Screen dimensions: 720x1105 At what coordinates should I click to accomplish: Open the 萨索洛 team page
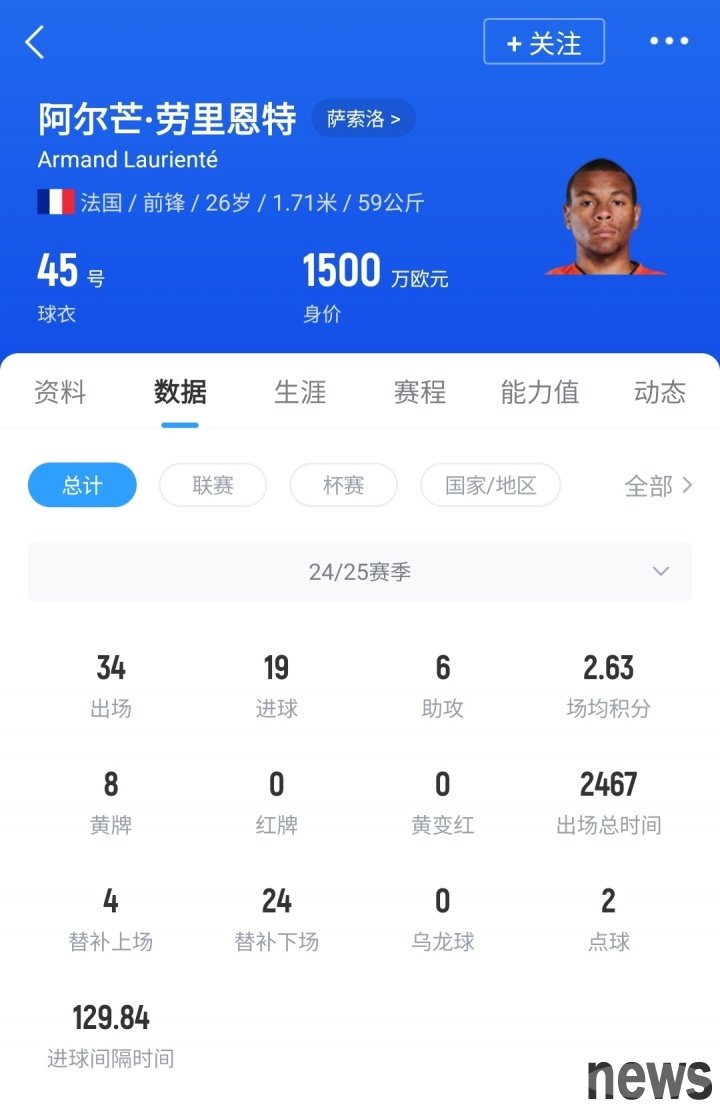tap(363, 119)
